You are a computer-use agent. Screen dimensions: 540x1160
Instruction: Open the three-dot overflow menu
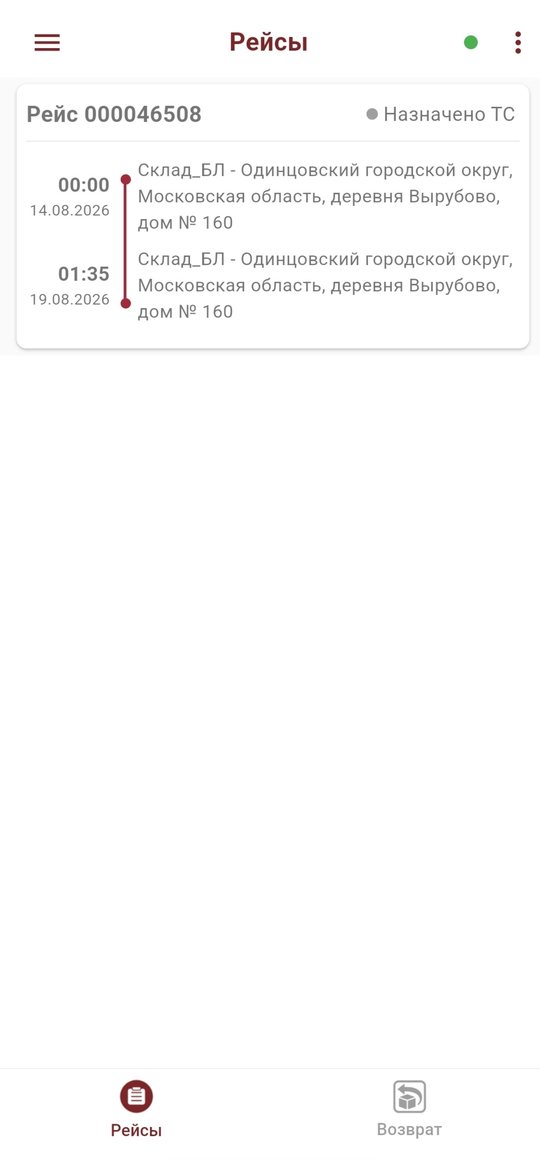click(x=518, y=43)
